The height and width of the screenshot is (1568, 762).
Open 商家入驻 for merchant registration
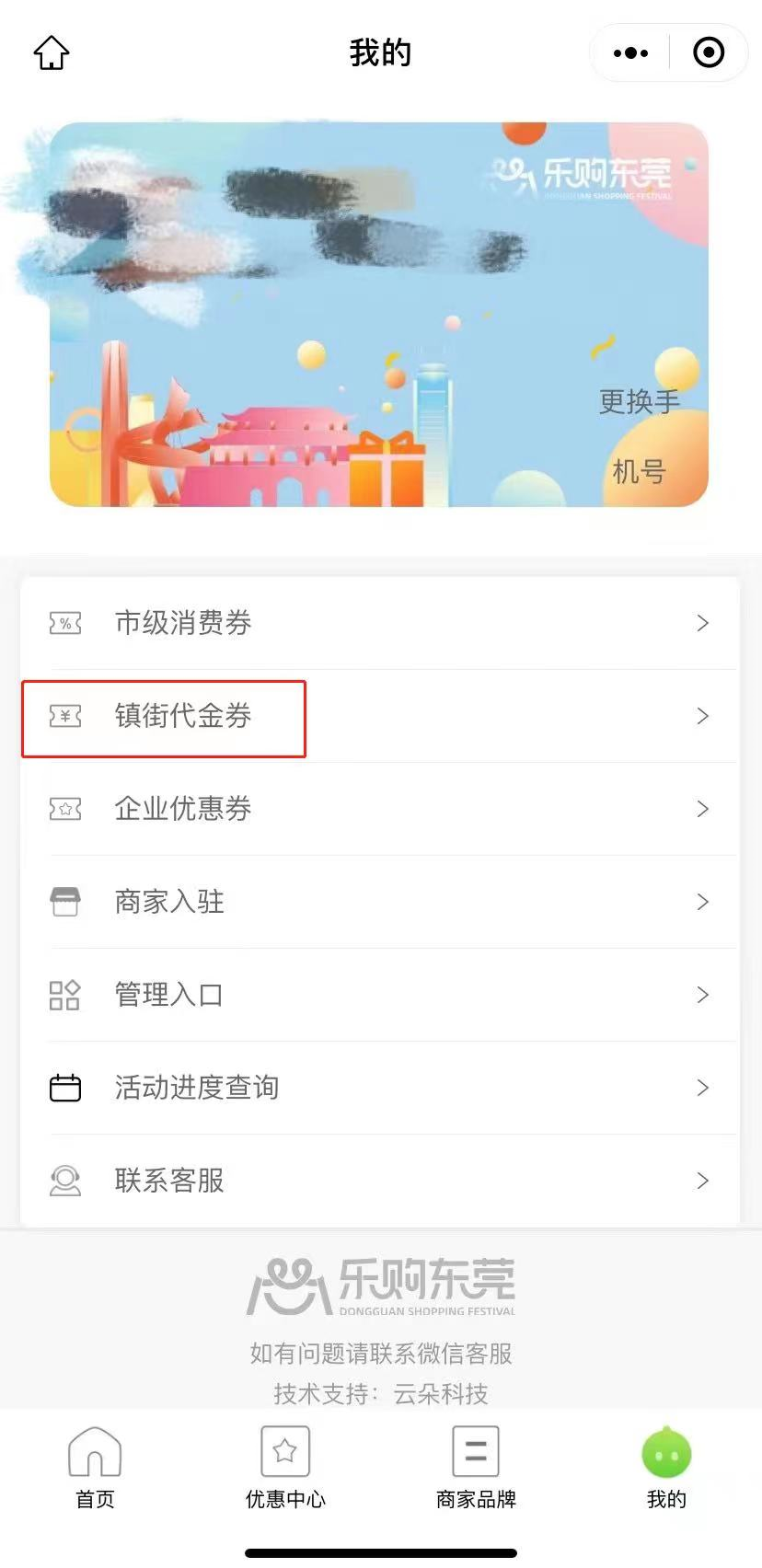pos(379,902)
